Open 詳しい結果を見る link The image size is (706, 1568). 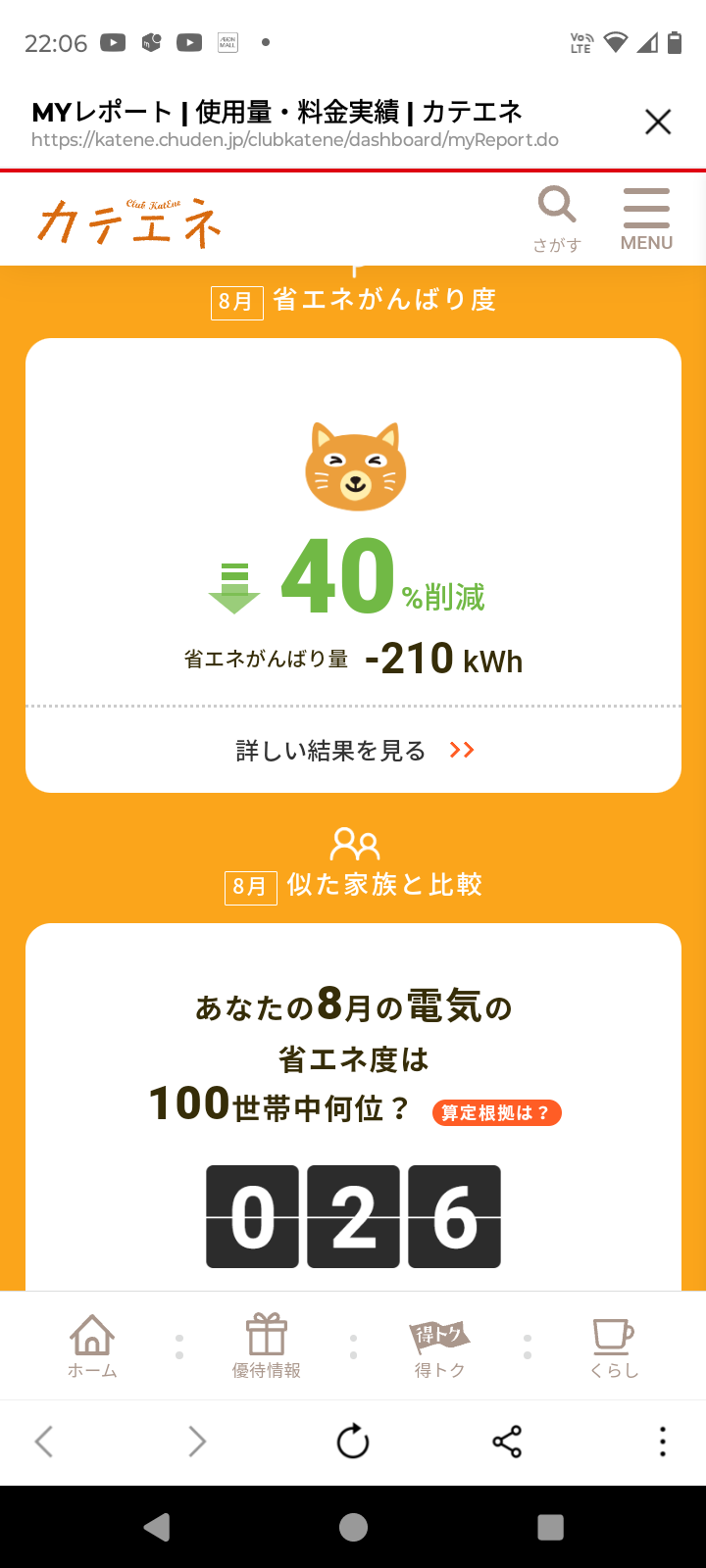[353, 751]
